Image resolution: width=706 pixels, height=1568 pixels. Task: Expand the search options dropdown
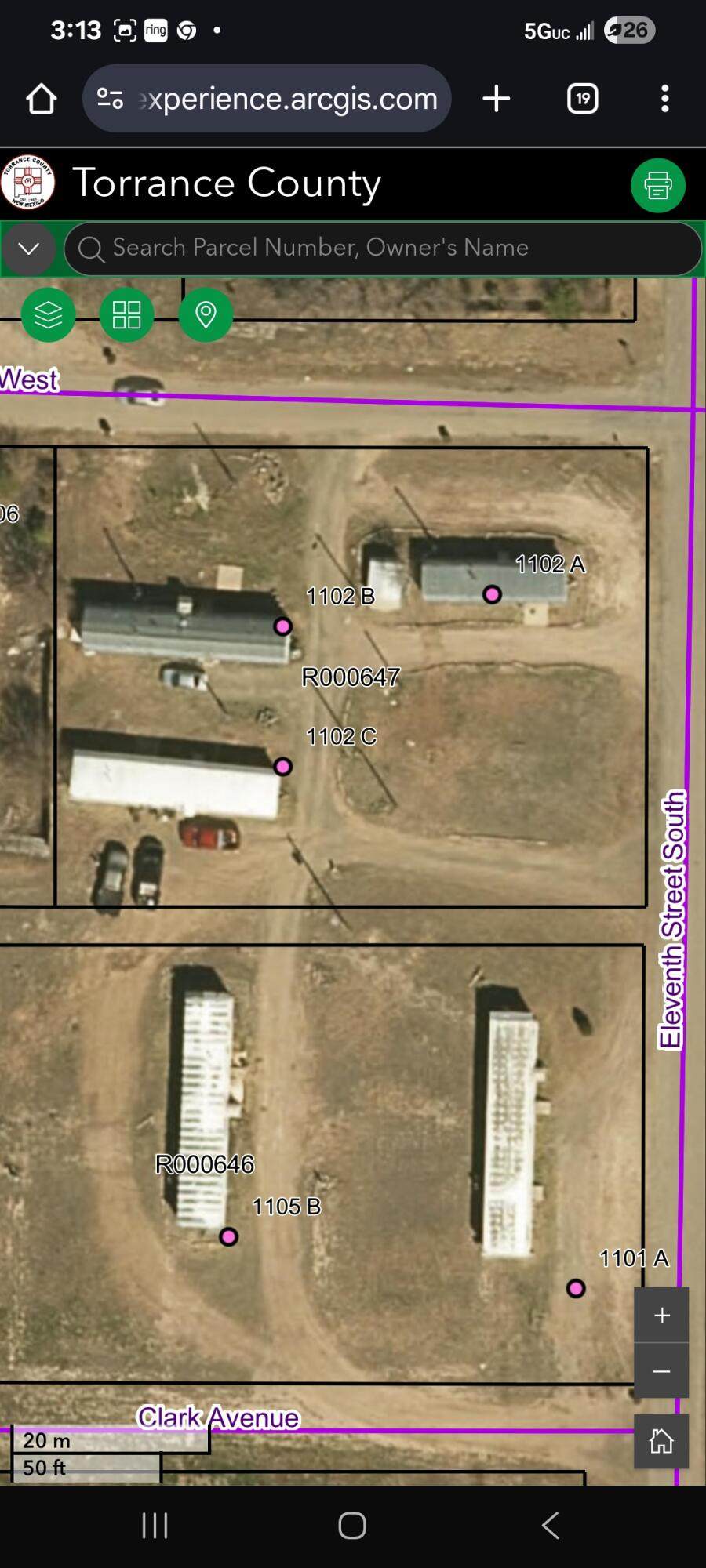coord(29,249)
